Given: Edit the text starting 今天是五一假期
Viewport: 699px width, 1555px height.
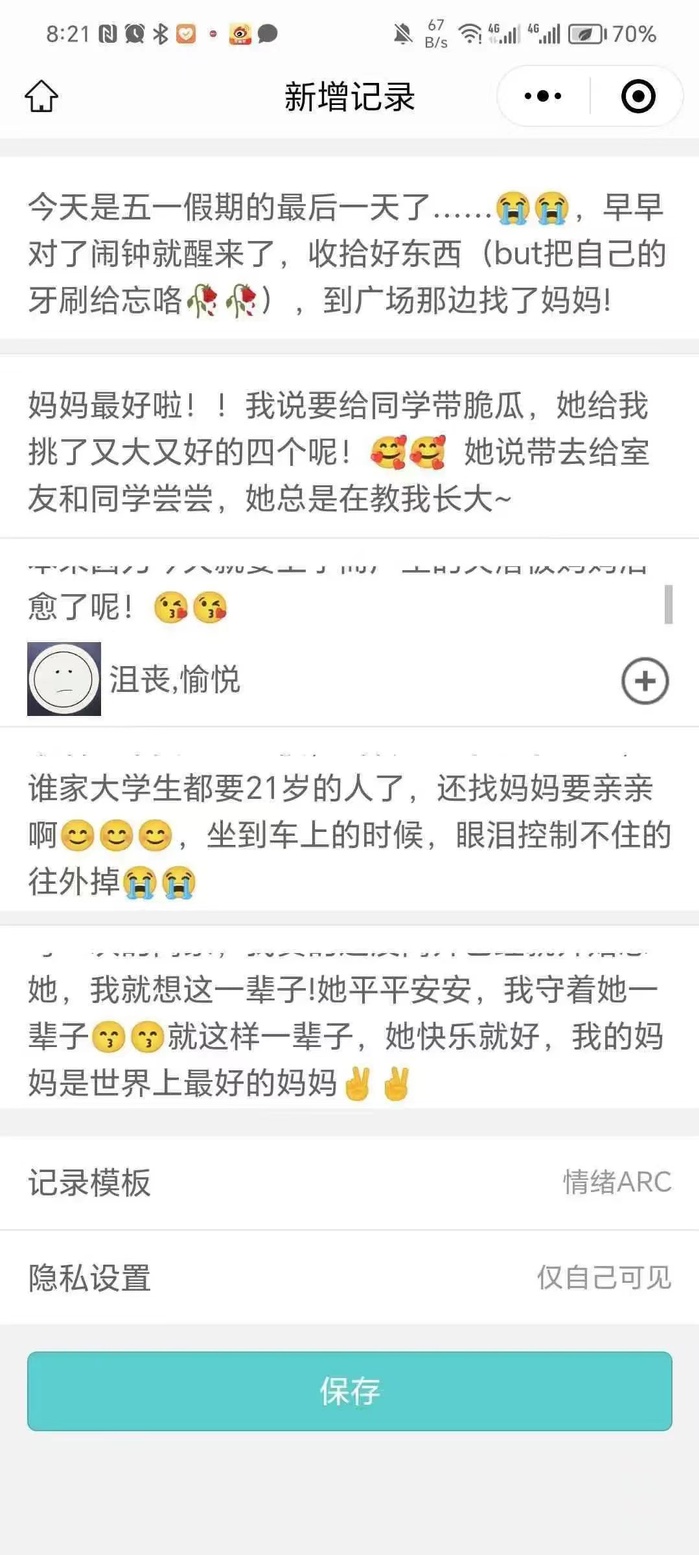Looking at the screenshot, I should [348, 254].
